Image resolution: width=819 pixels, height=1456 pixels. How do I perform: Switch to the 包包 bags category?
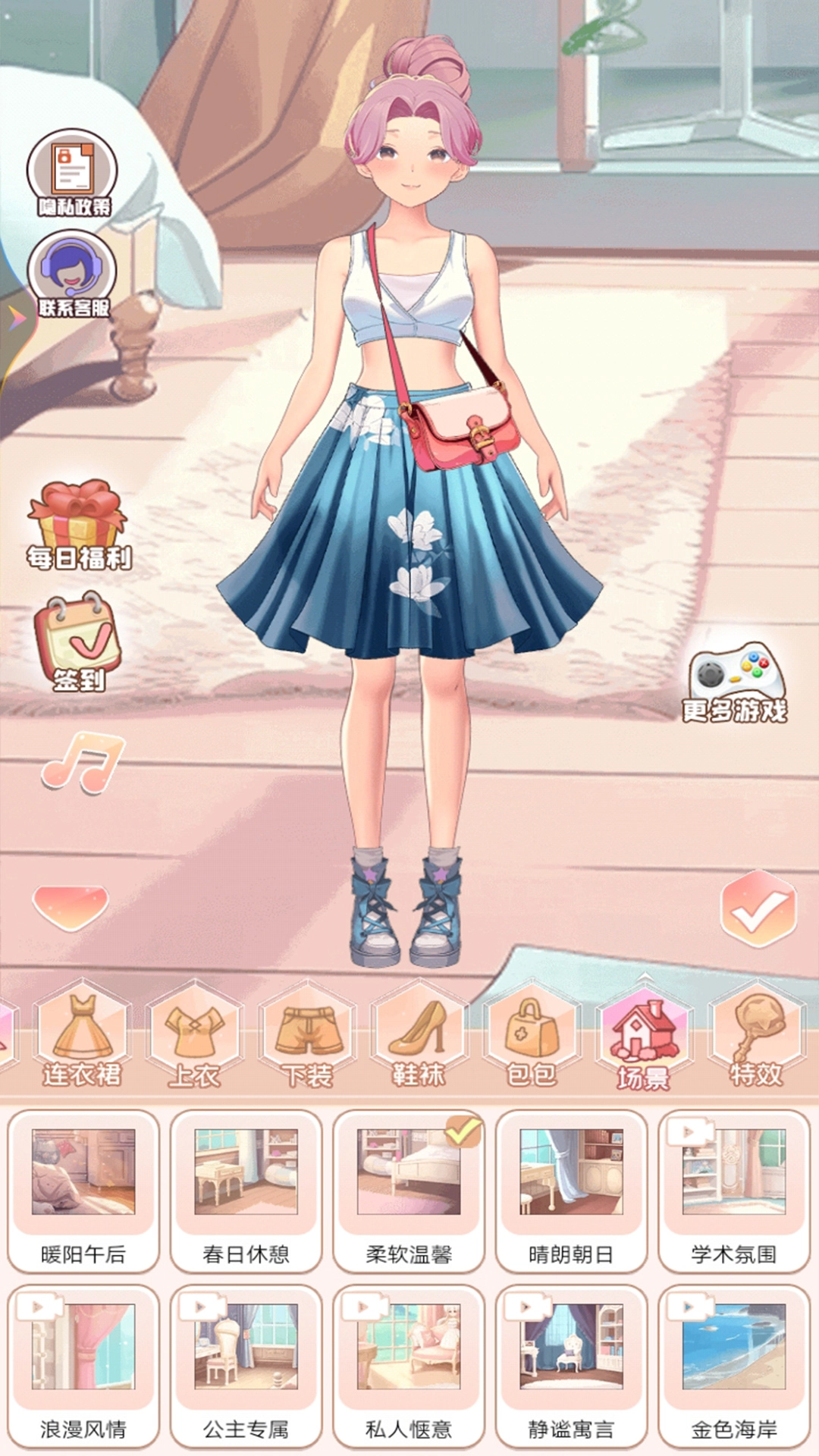[532, 1037]
